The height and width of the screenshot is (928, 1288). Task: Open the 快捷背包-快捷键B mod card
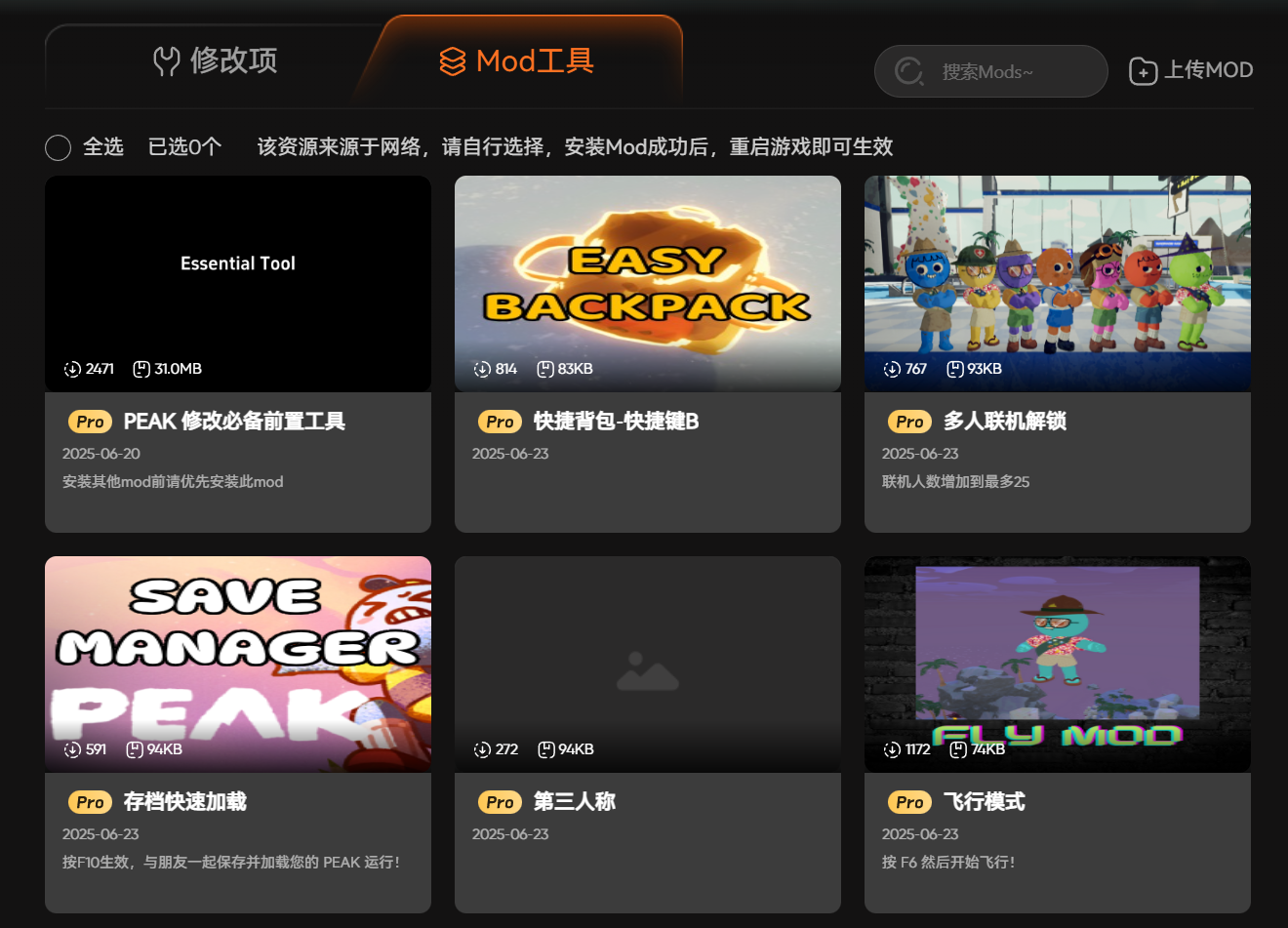[x=648, y=353]
